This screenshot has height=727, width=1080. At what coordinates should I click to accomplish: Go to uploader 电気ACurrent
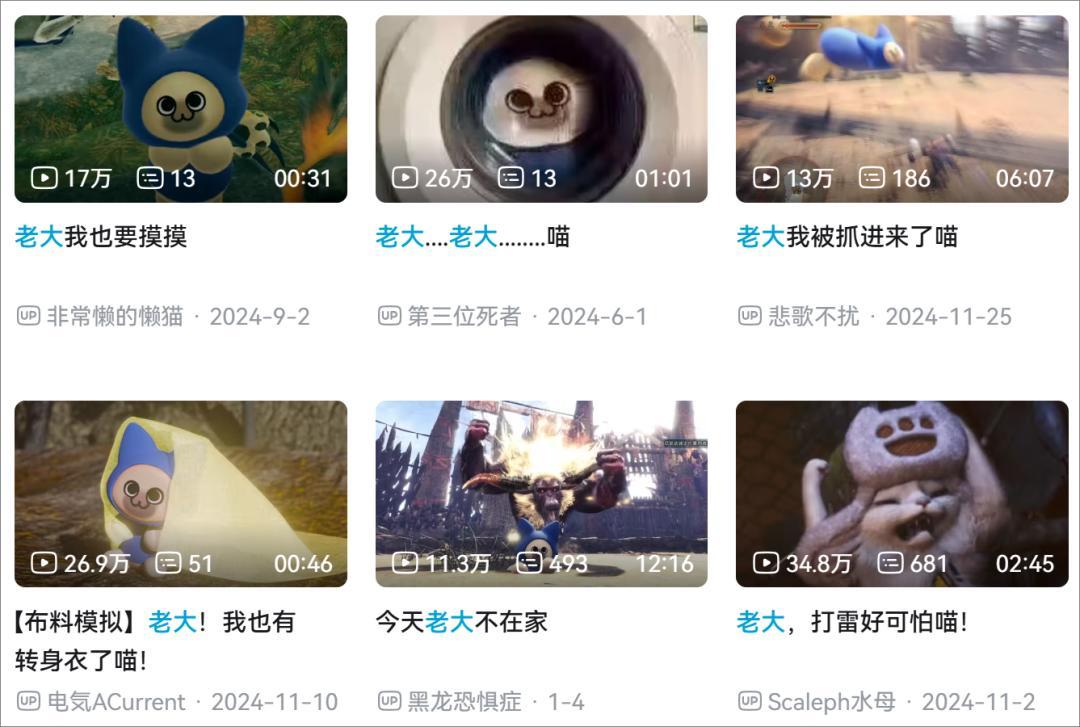116,702
